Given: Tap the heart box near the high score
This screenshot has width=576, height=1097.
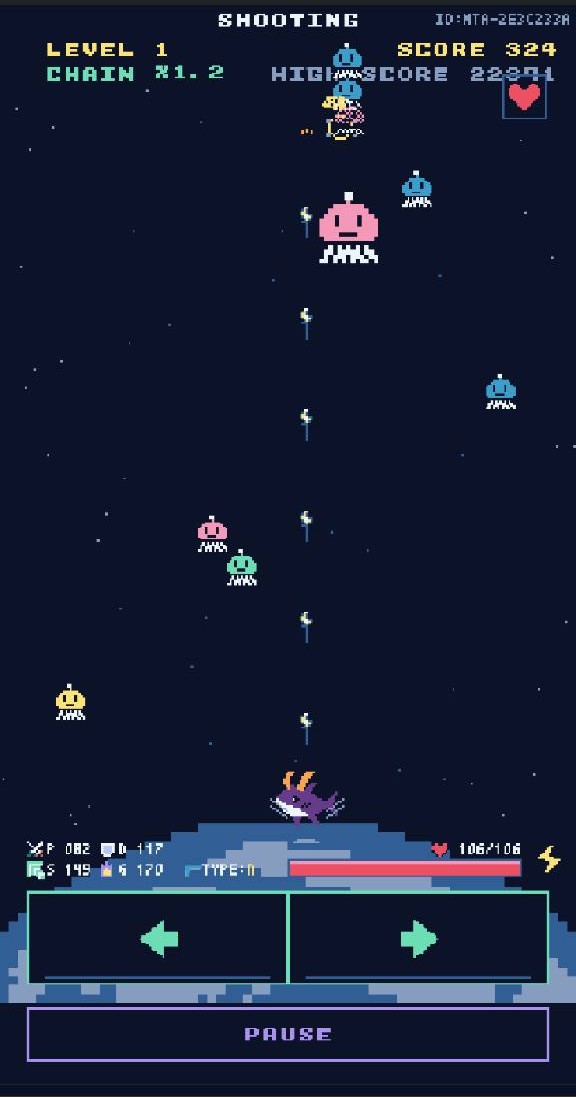Looking at the screenshot, I should click(524, 97).
